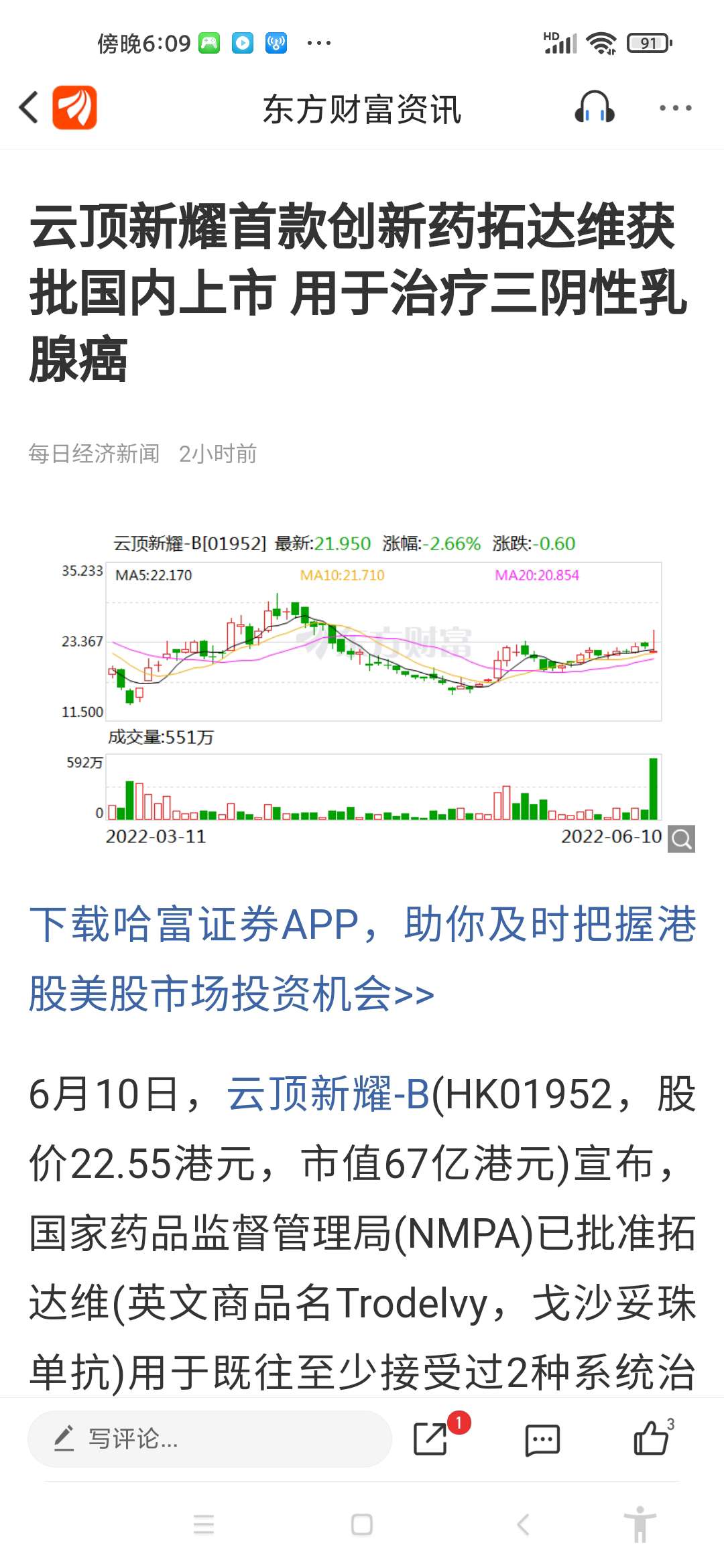724x1568 pixels.
Task: Listen to the article via headphones icon
Action: (x=594, y=108)
